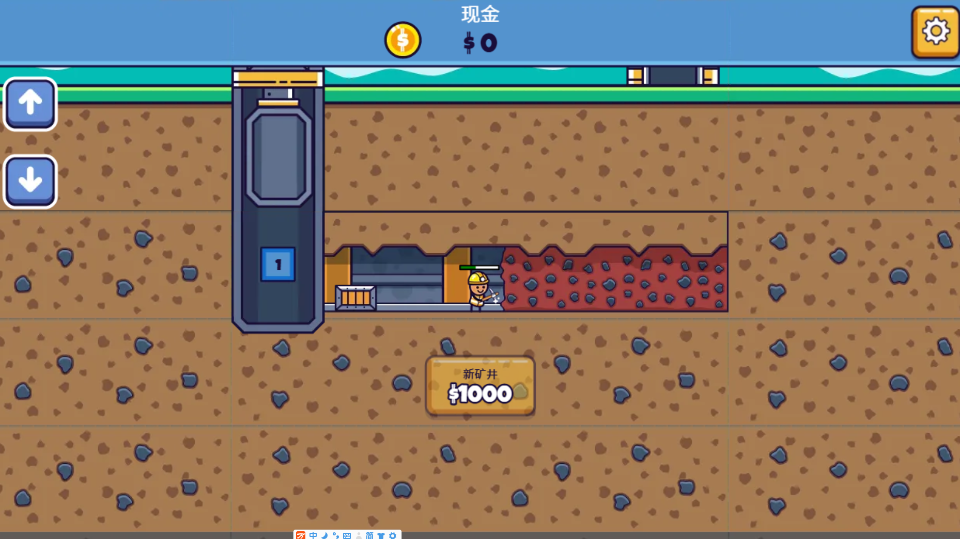Tap the gold coin cash icon
Image resolution: width=960 pixels, height=539 pixels.
click(403, 40)
